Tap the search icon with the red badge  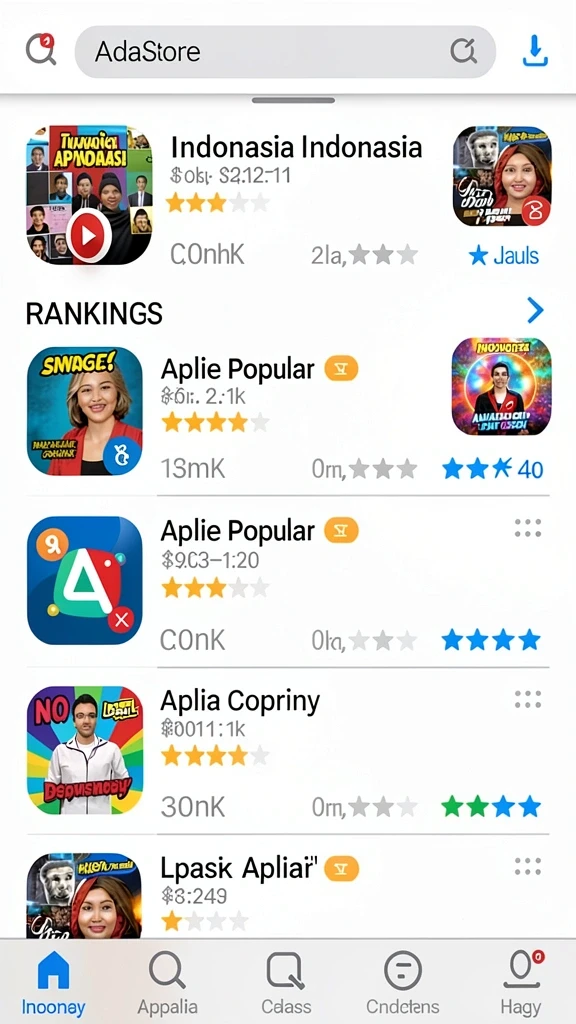click(40, 50)
